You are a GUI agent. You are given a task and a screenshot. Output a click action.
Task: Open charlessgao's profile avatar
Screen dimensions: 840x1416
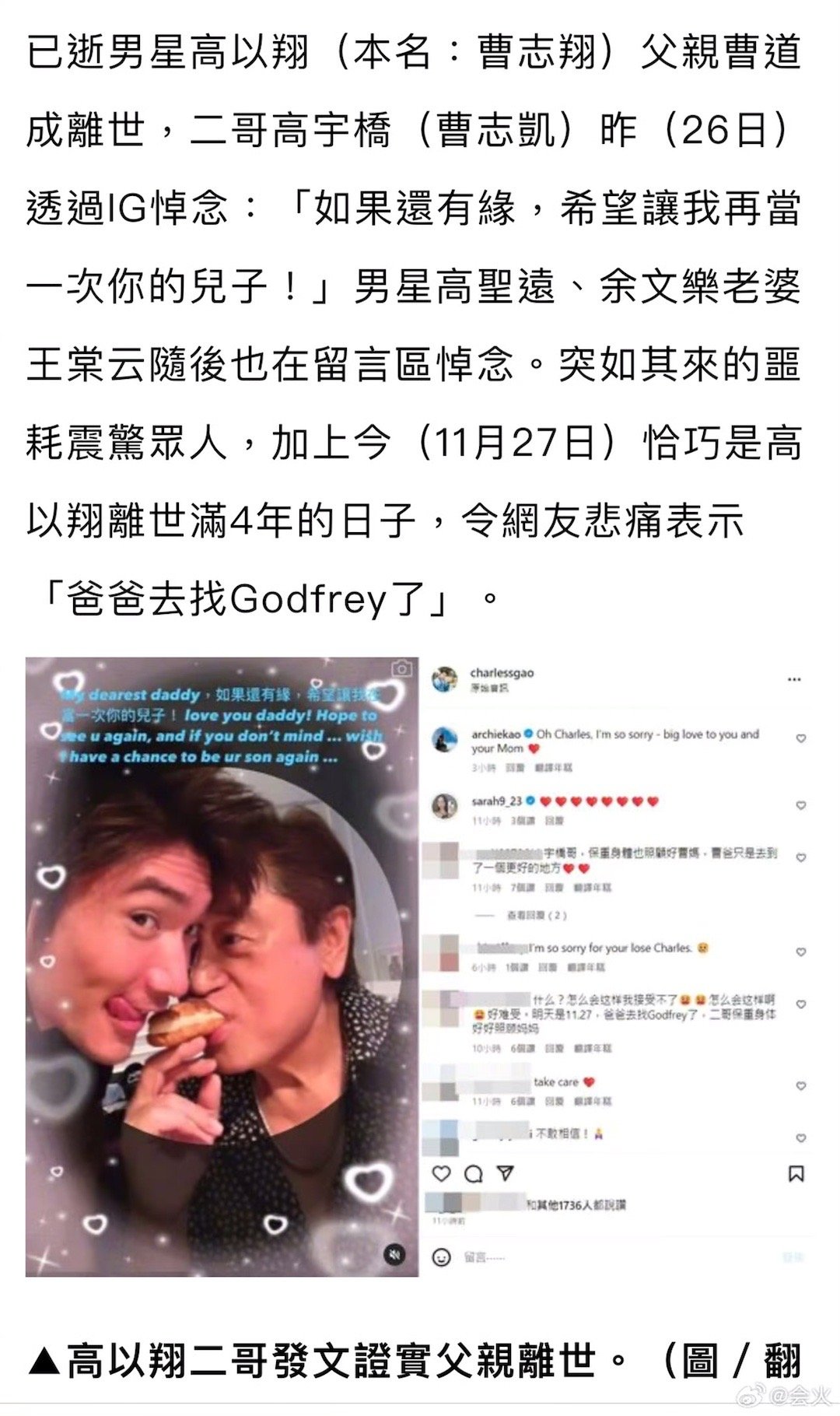click(445, 677)
